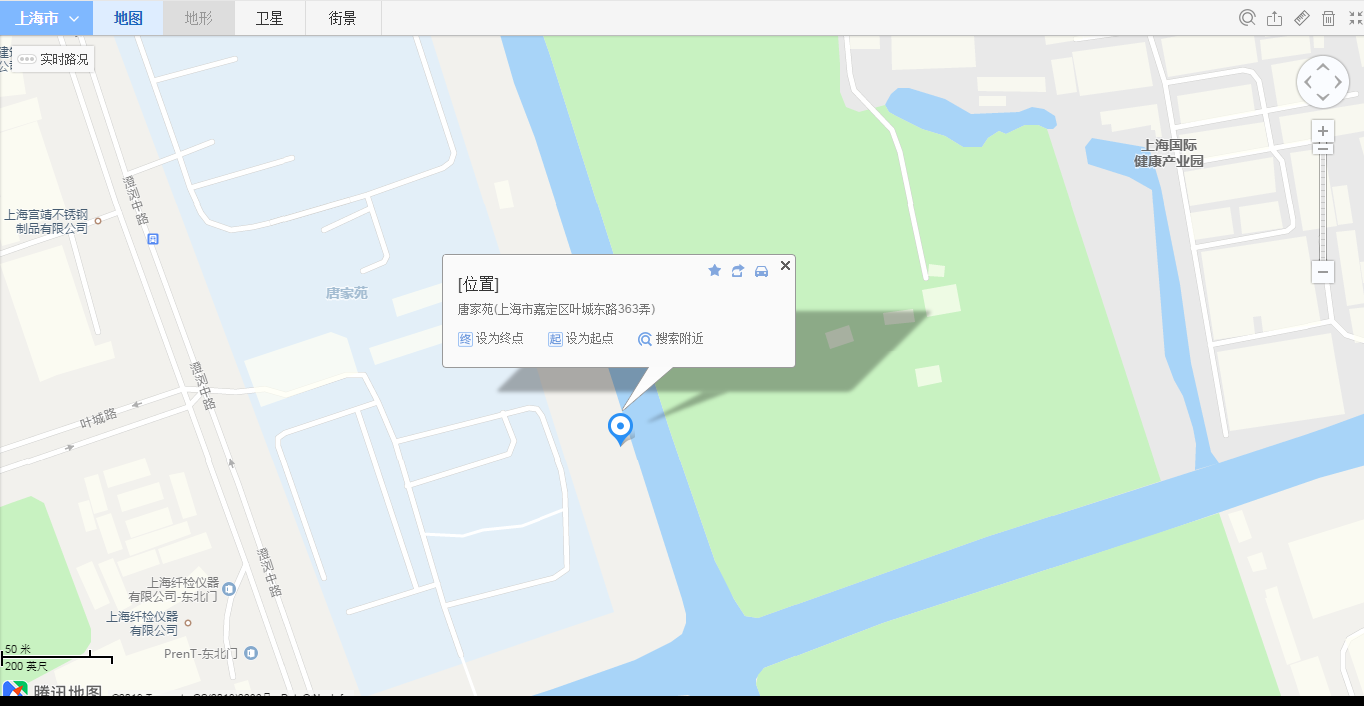Image resolution: width=1364 pixels, height=706 pixels.
Task: Close the location info popup
Action: point(785,266)
